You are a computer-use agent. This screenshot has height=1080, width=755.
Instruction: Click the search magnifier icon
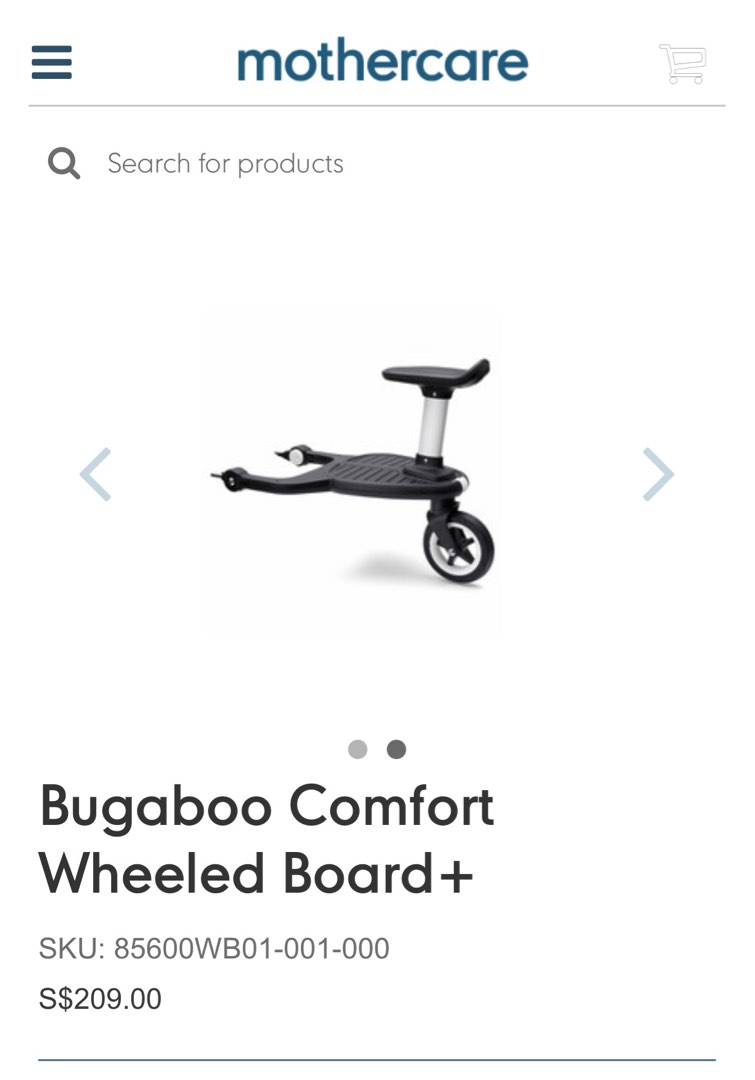[x=63, y=162]
